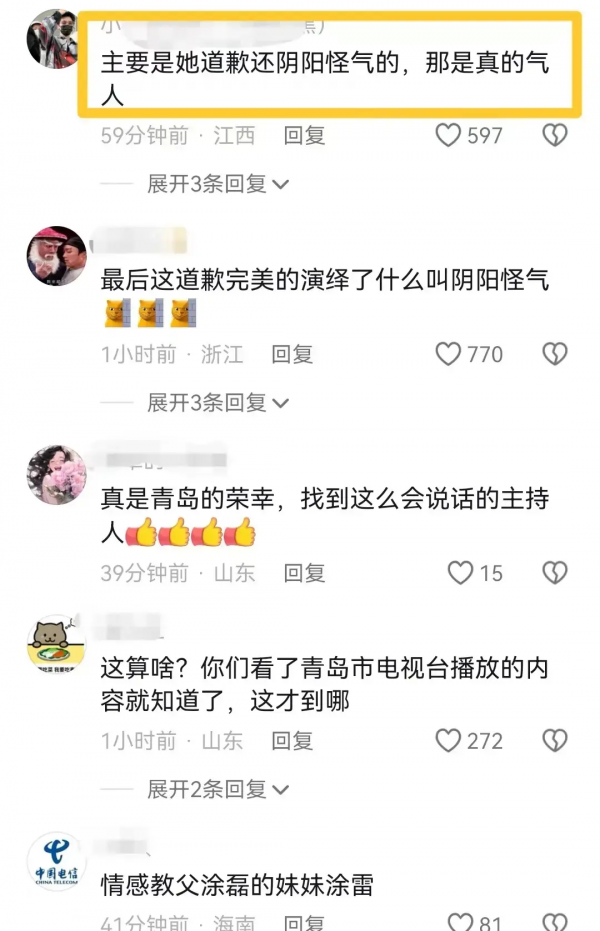Dislike the comment with 272 likes

pyautogui.click(x=554, y=741)
